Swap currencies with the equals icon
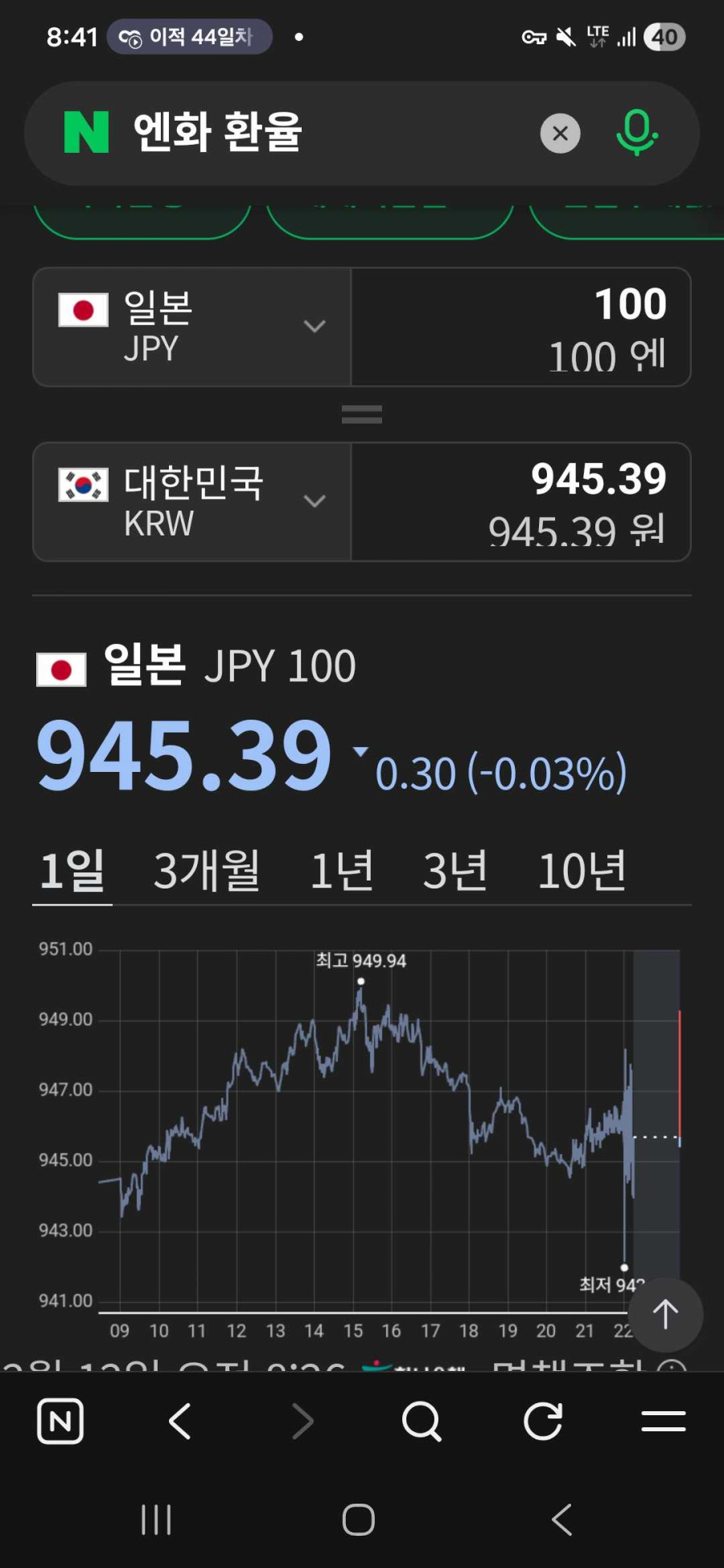The height and width of the screenshot is (1568, 724). tap(361, 415)
